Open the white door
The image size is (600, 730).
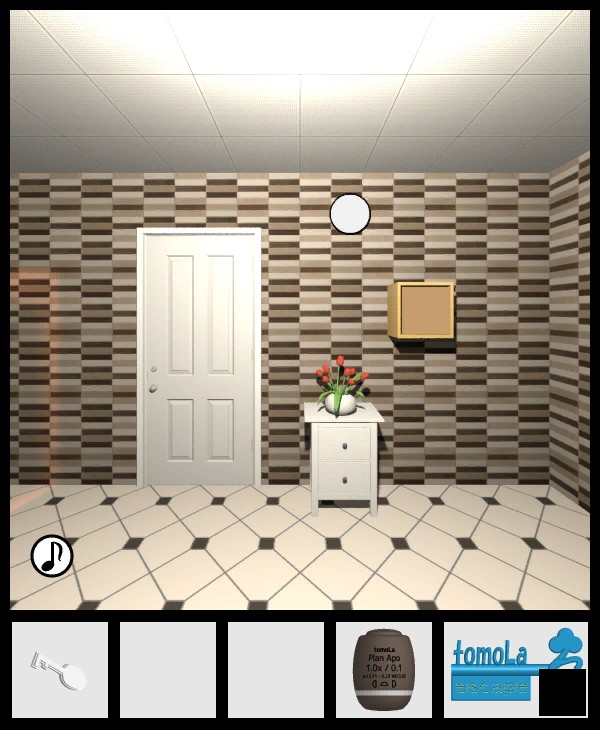[x=199, y=360]
